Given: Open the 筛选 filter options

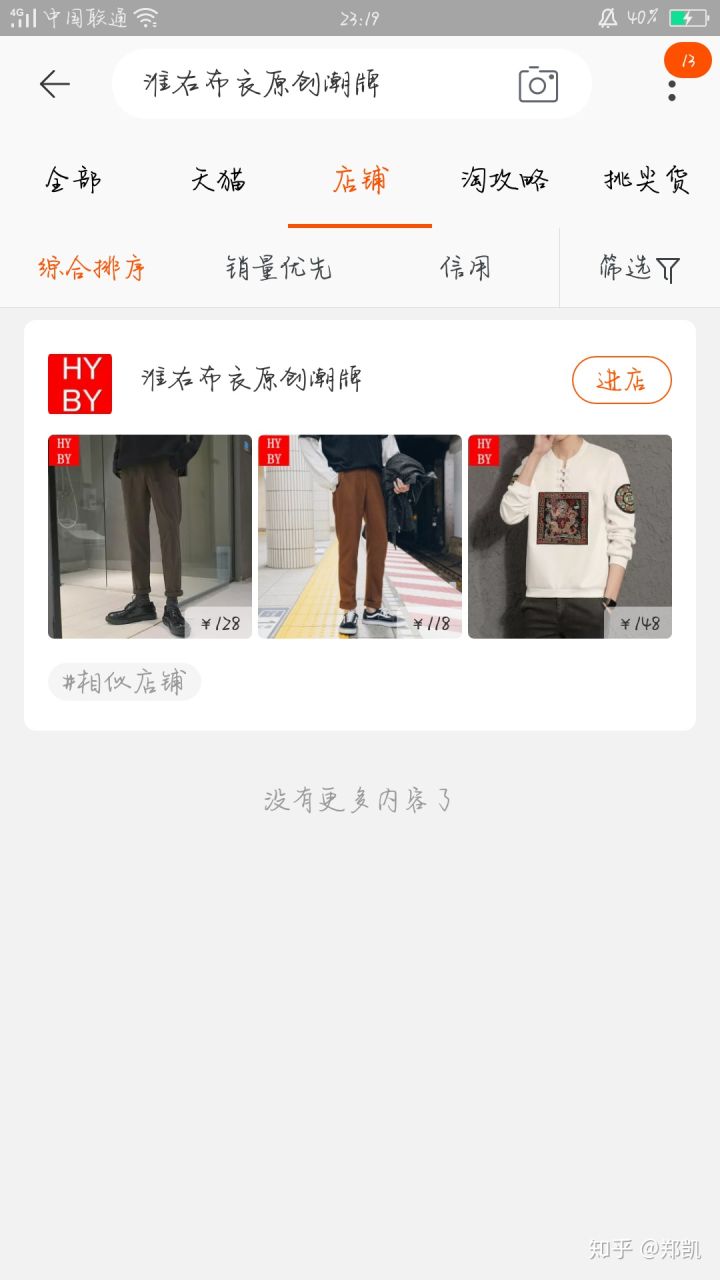Looking at the screenshot, I should pyautogui.click(x=639, y=268).
